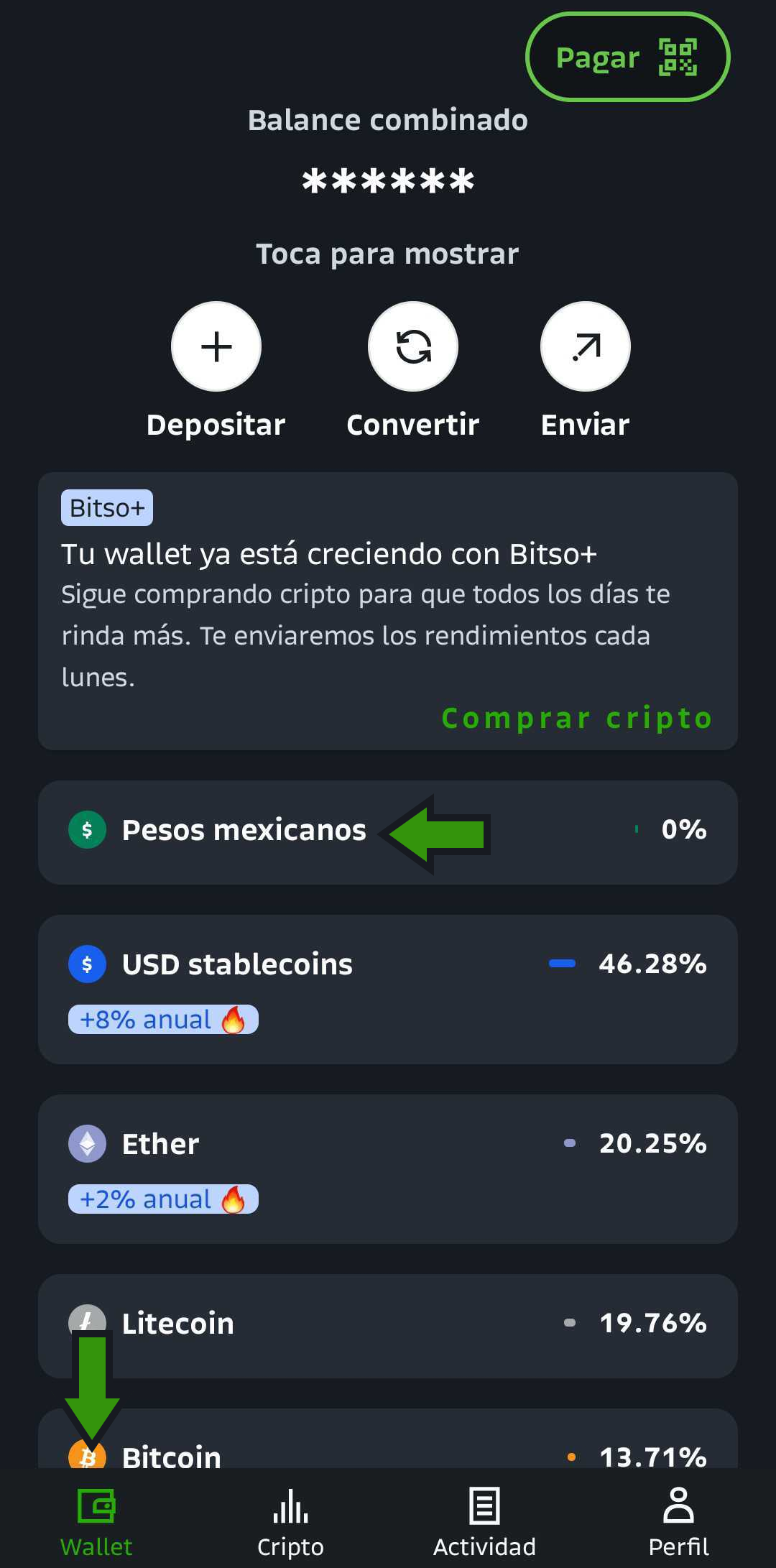Select the Ether coin icon
The width and height of the screenshot is (776, 1568).
coord(86,1143)
